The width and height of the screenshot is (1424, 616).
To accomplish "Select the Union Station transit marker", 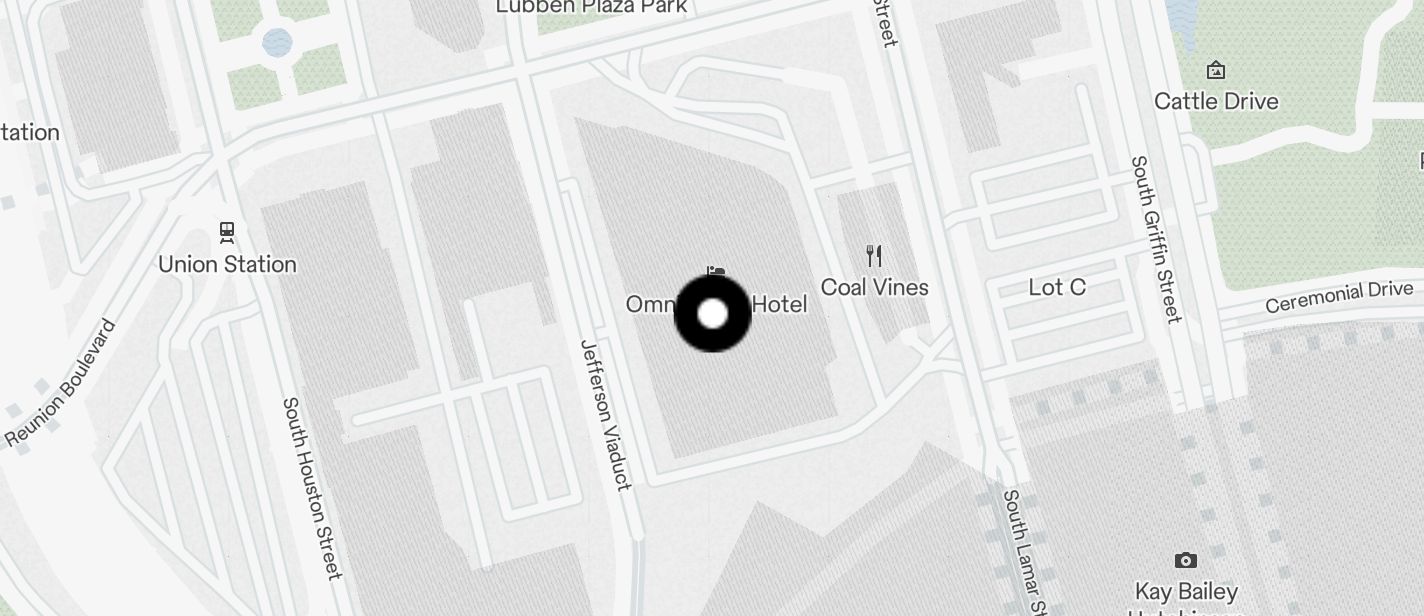I will 227,233.
